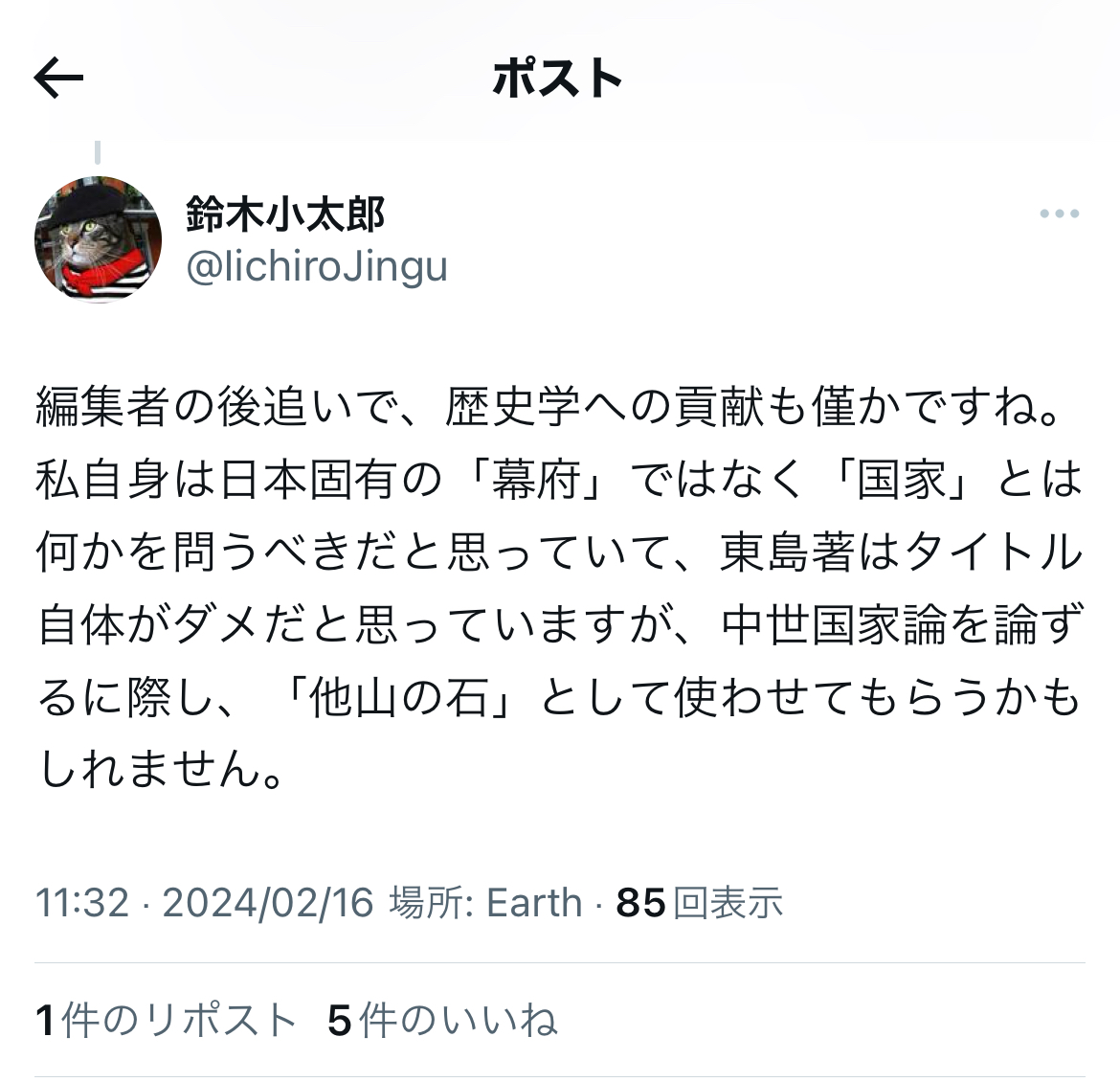1120x1082 pixels.
Task: Open 鈴木小太郎's profile picture
Action: point(98,239)
